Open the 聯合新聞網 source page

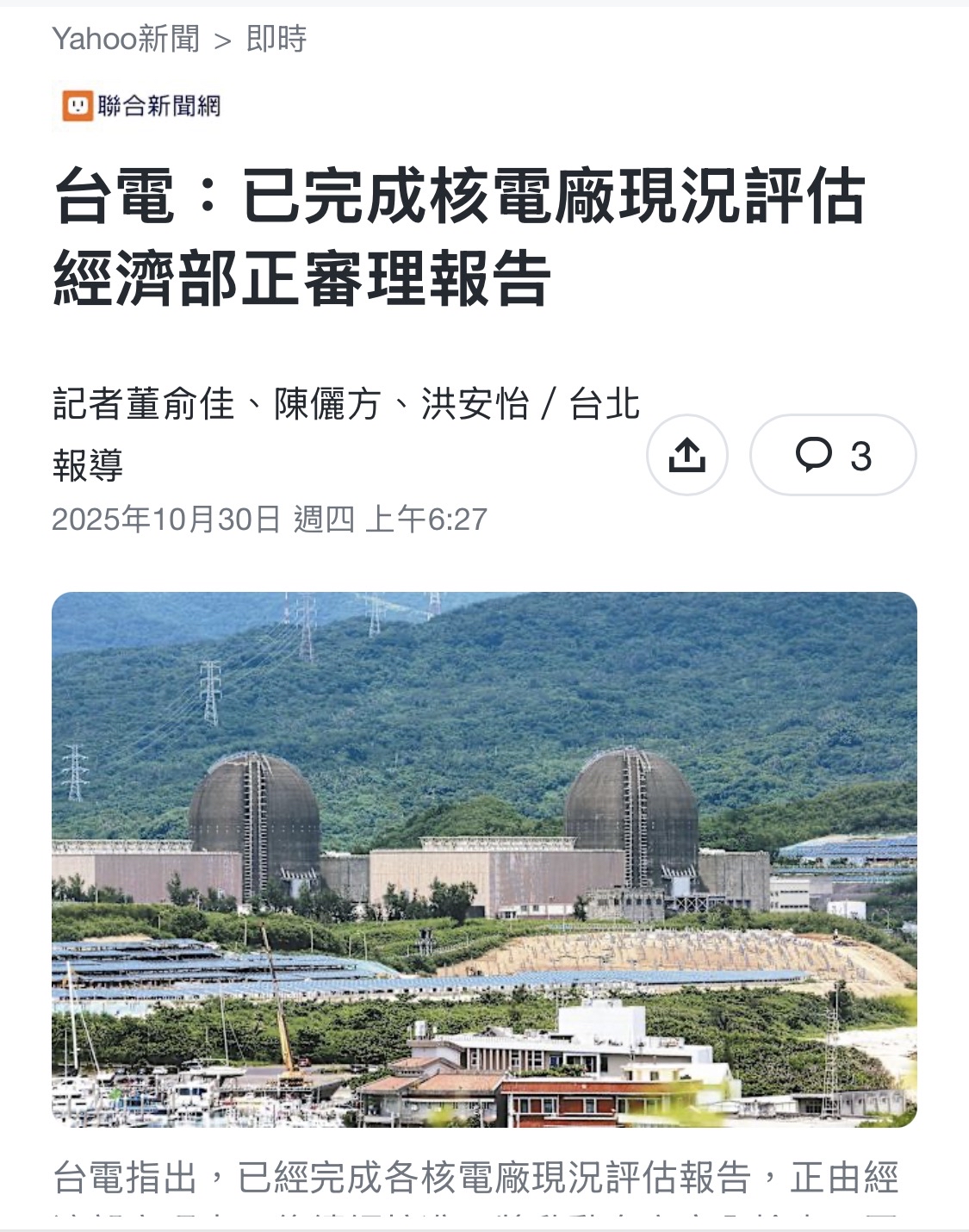click(141, 106)
